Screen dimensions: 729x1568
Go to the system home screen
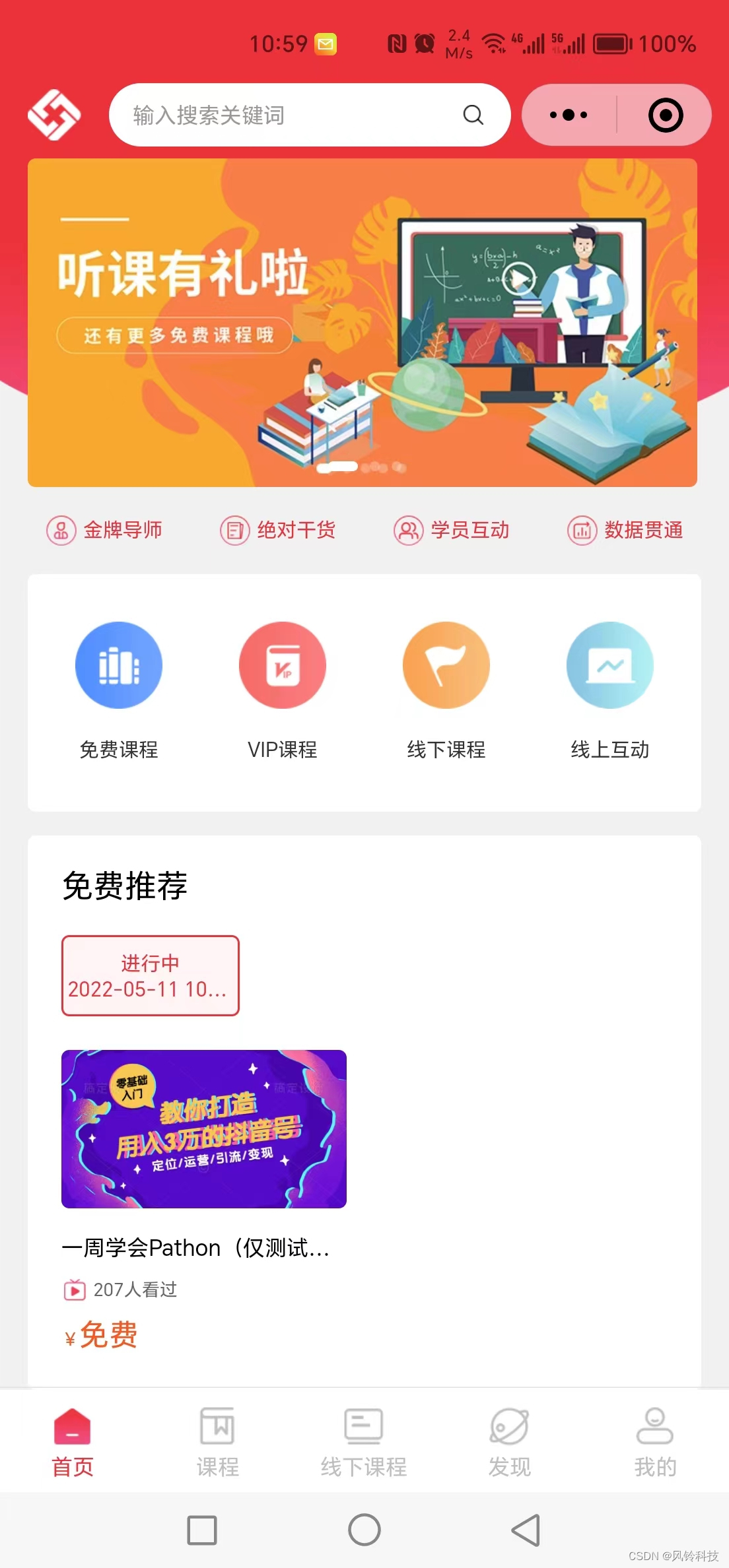coord(364,1530)
